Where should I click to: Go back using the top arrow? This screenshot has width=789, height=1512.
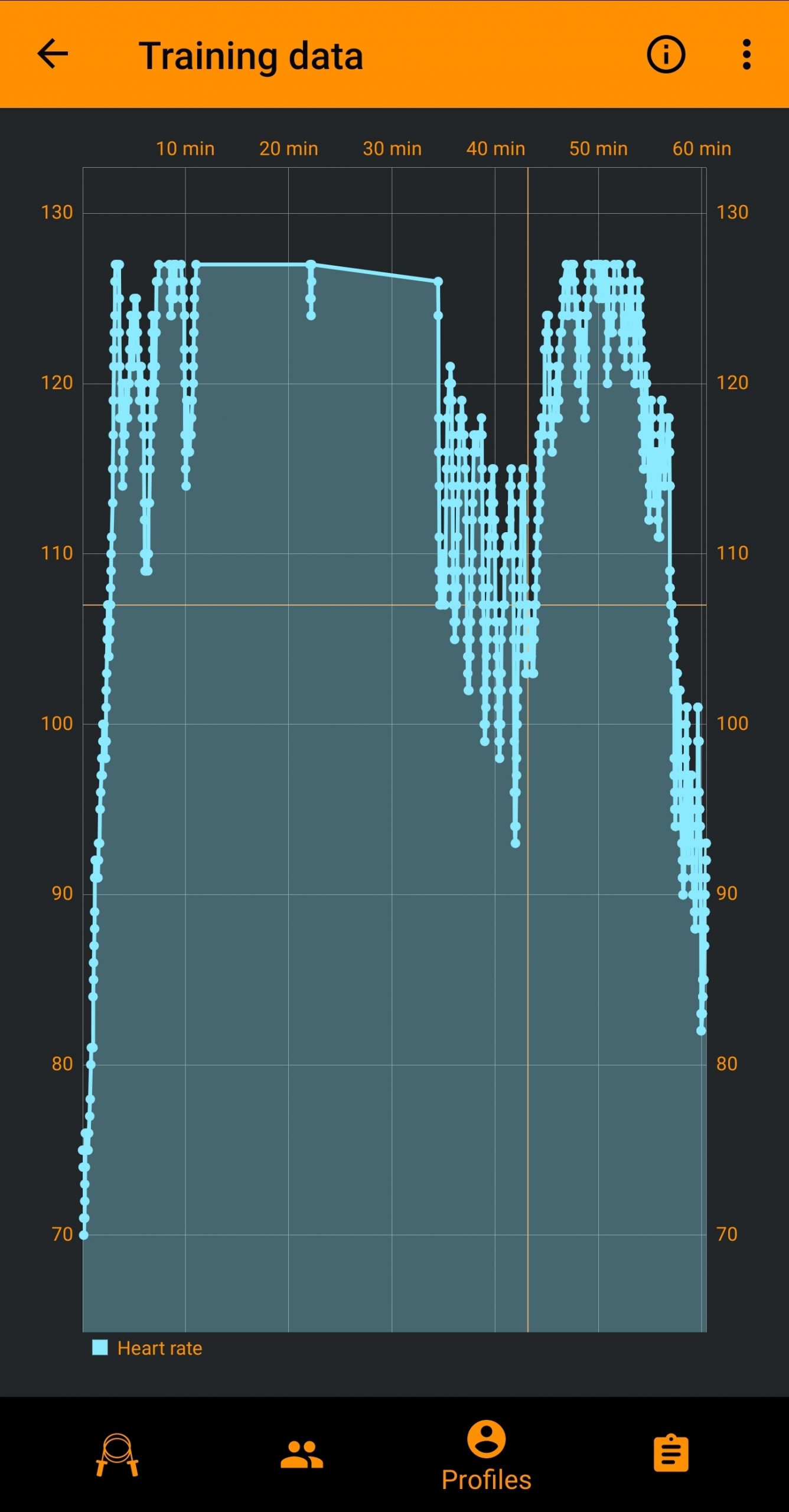coord(53,54)
